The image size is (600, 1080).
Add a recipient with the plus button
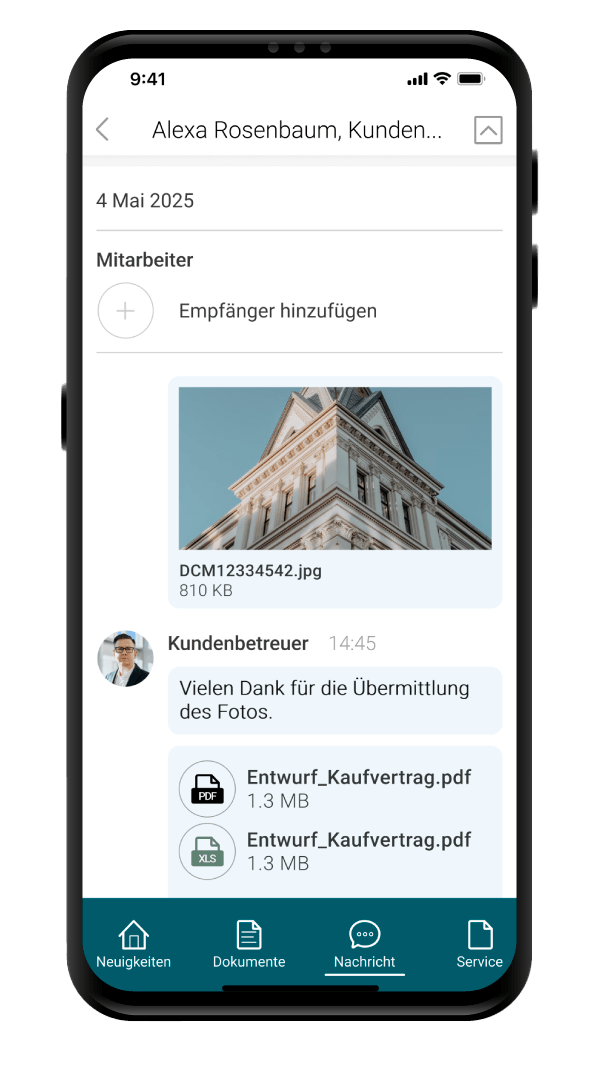(x=125, y=311)
